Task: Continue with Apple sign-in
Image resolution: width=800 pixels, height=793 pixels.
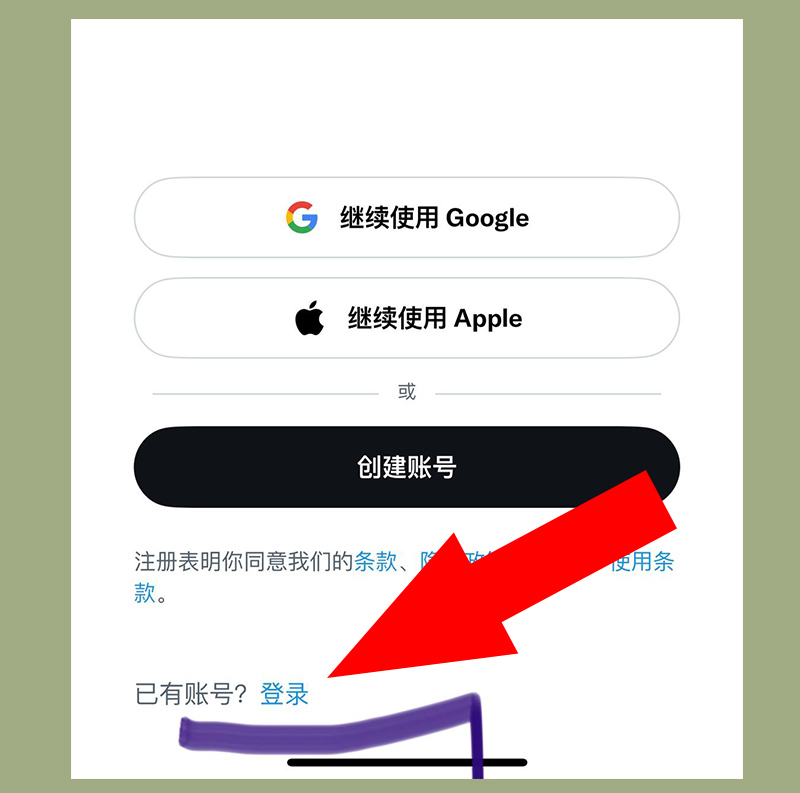Action: [x=406, y=318]
